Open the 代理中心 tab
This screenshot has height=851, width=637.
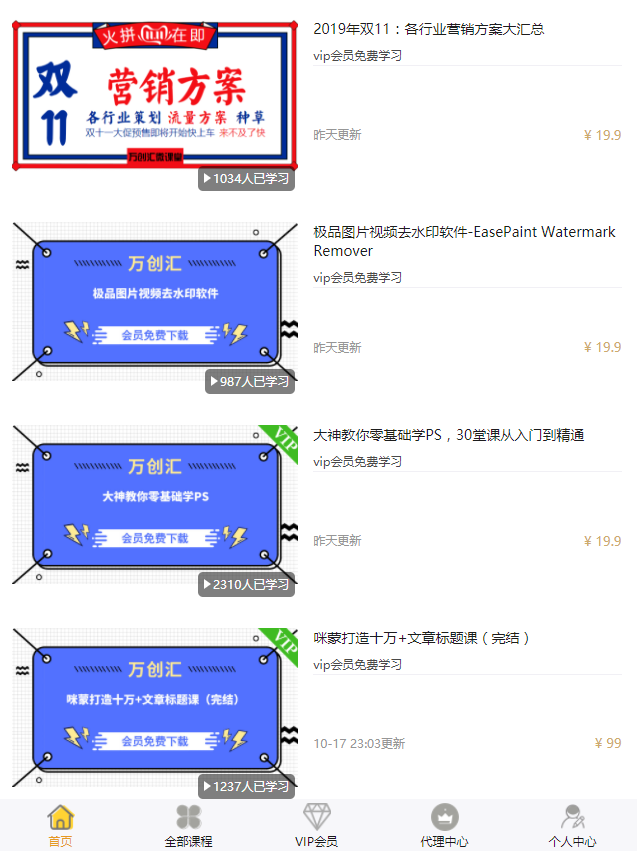pos(444,826)
